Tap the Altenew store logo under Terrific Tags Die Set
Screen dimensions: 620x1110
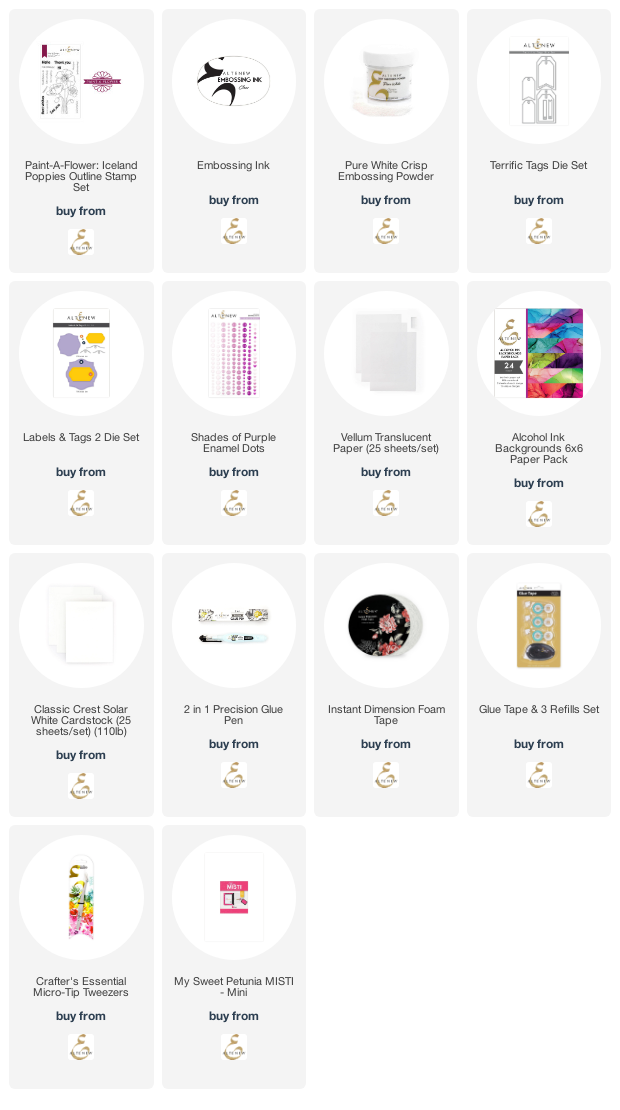[x=539, y=231]
